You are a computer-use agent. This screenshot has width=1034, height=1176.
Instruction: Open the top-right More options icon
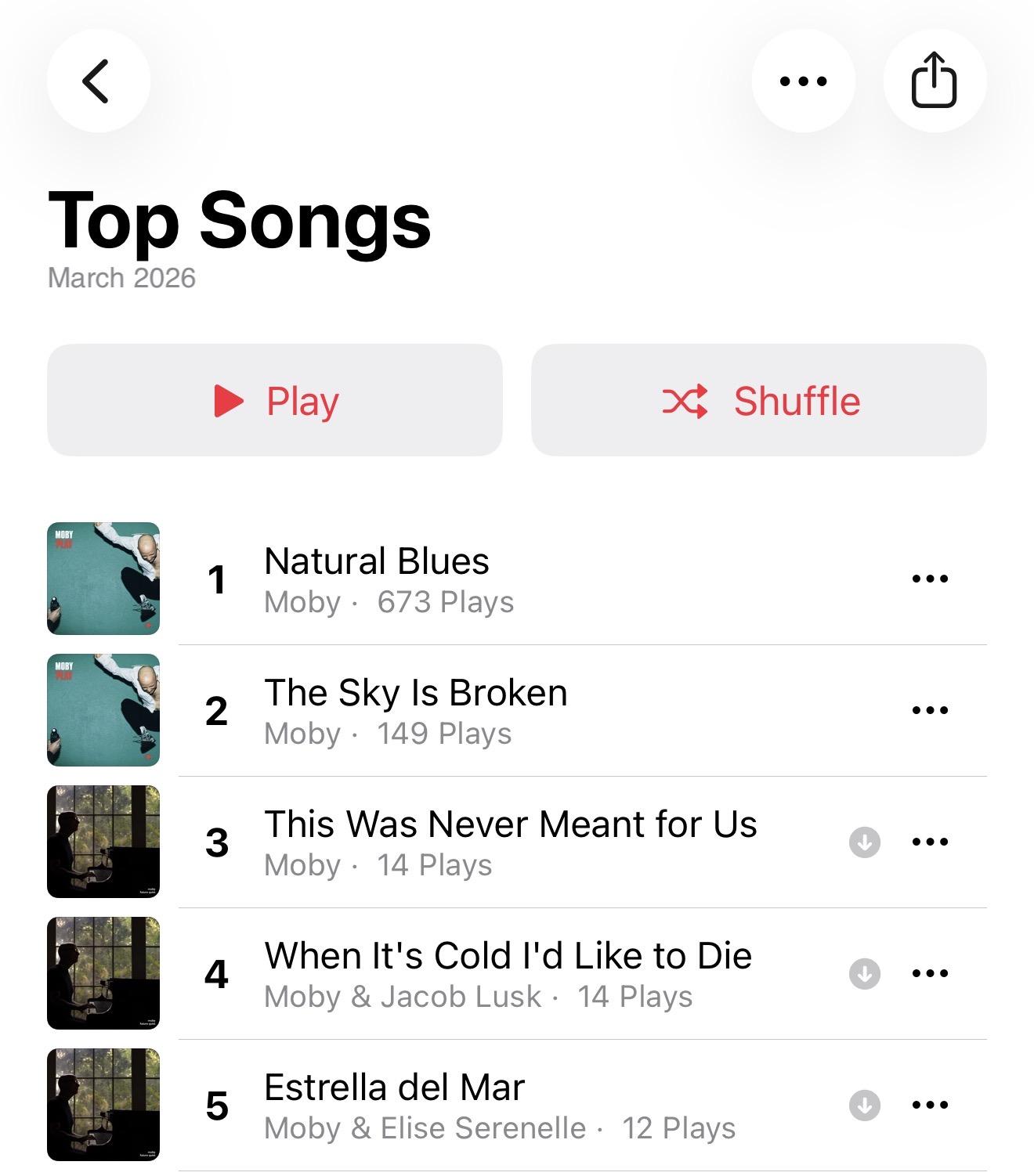(x=804, y=81)
